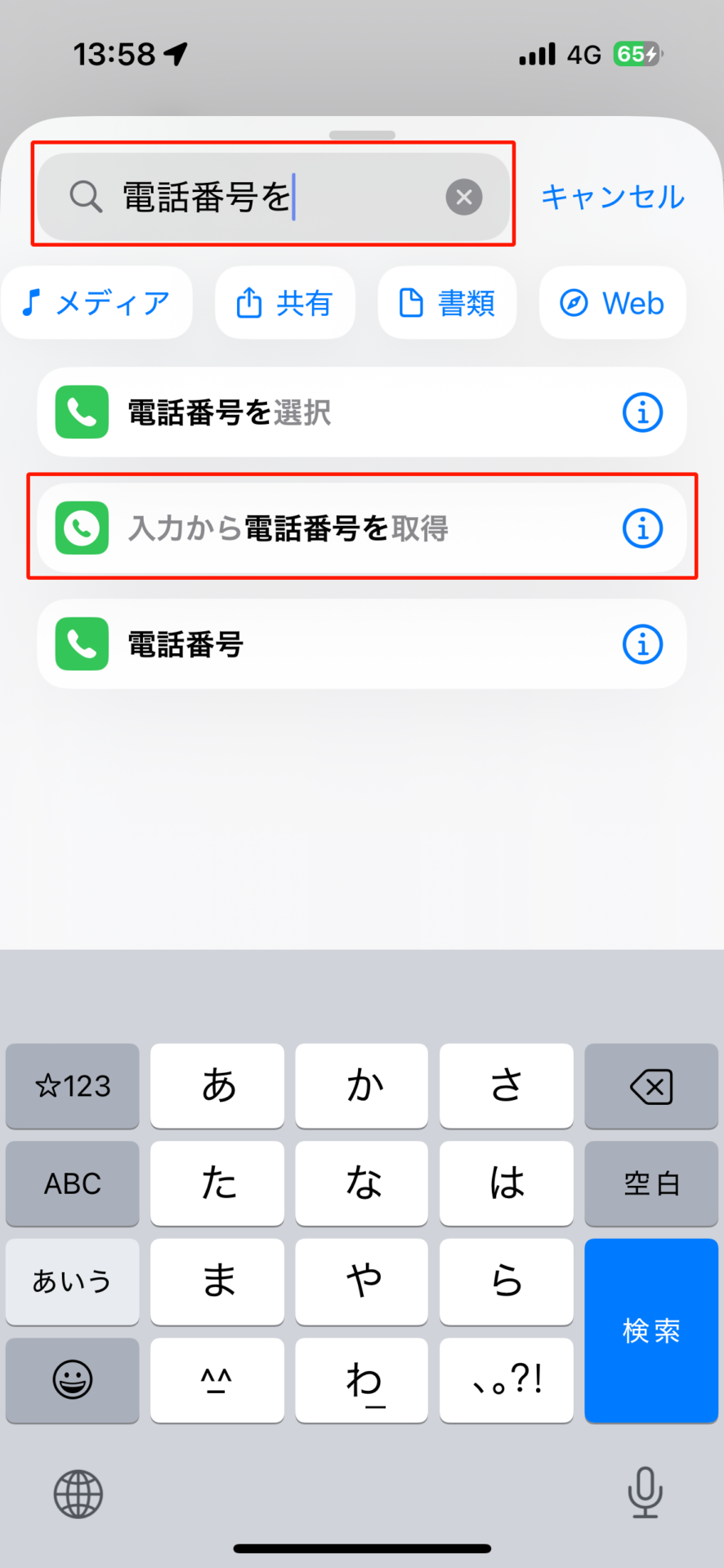Hit the blue 検索 key
724x1568 pixels.
coord(651,1331)
